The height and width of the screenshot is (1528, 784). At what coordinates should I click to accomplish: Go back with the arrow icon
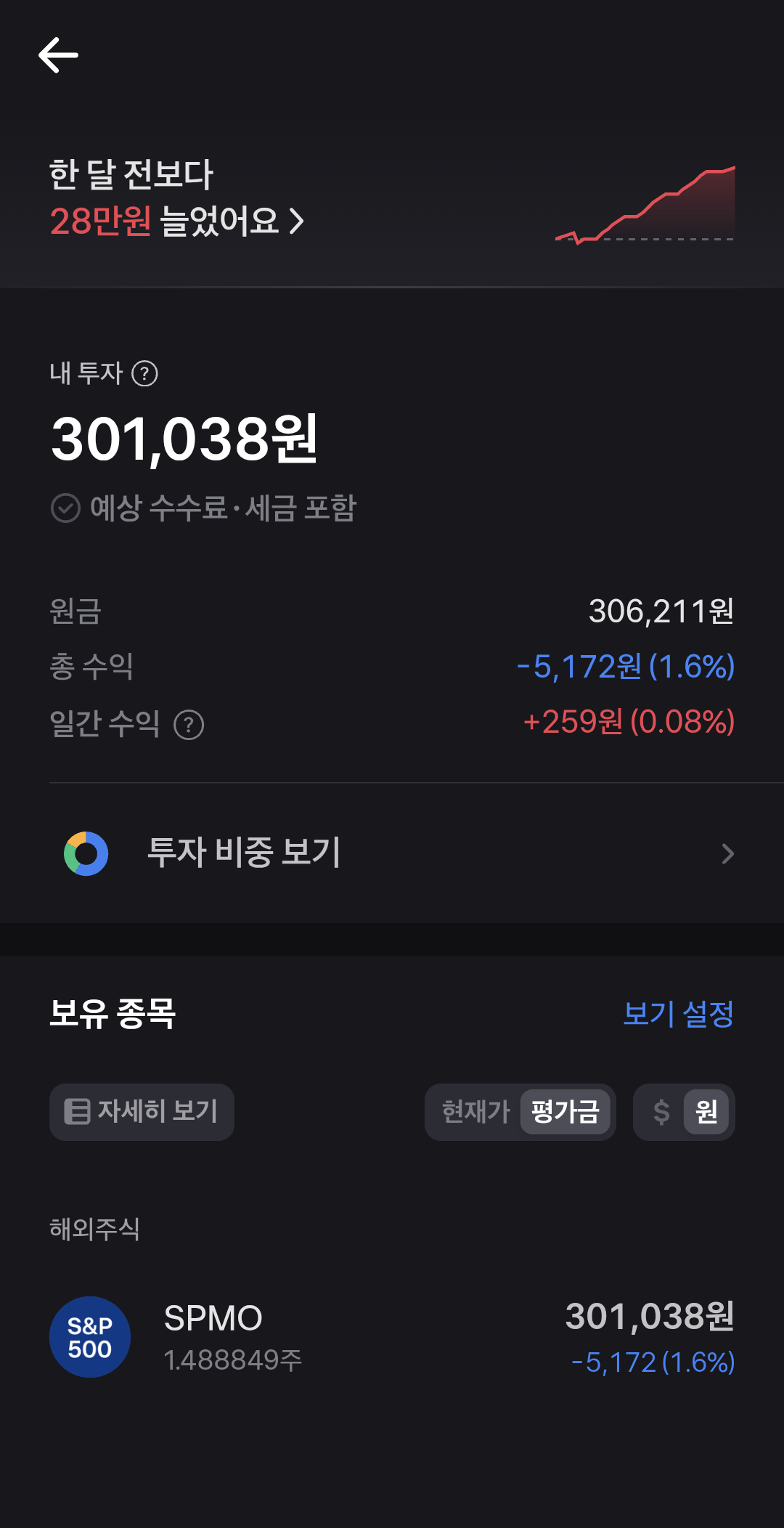[x=58, y=55]
